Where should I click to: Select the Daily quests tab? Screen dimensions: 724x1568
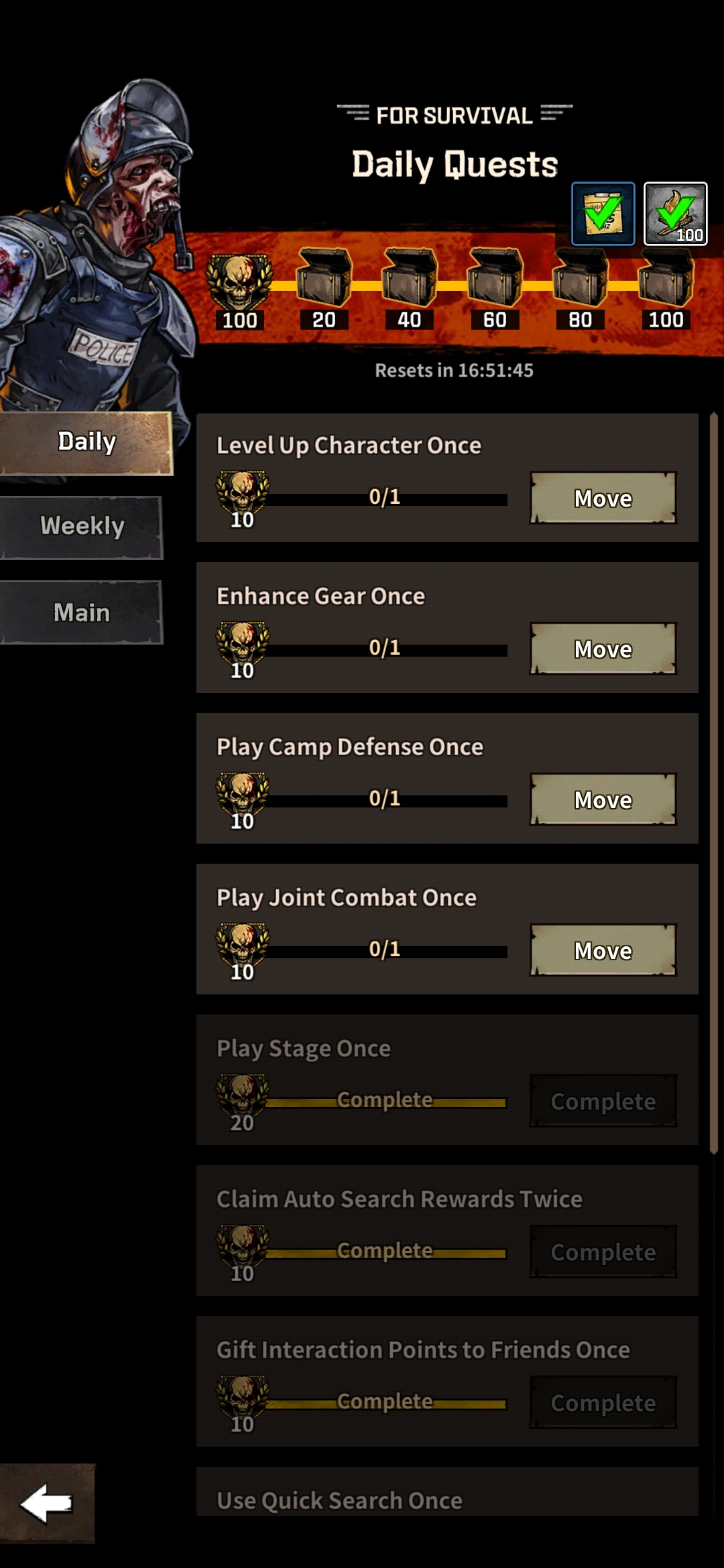tap(86, 442)
